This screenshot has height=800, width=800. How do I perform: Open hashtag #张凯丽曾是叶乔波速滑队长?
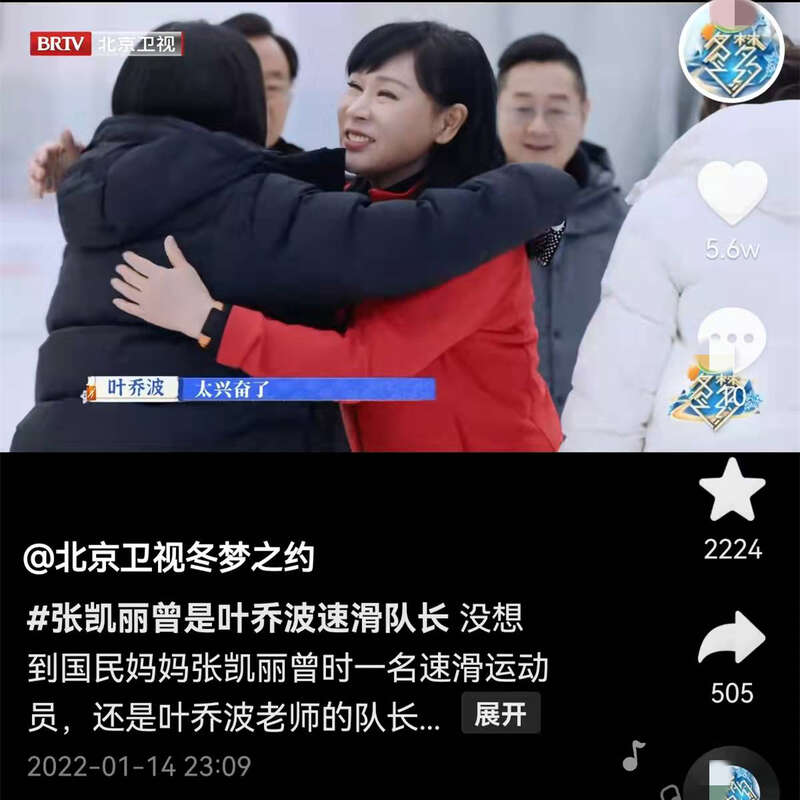point(237,619)
